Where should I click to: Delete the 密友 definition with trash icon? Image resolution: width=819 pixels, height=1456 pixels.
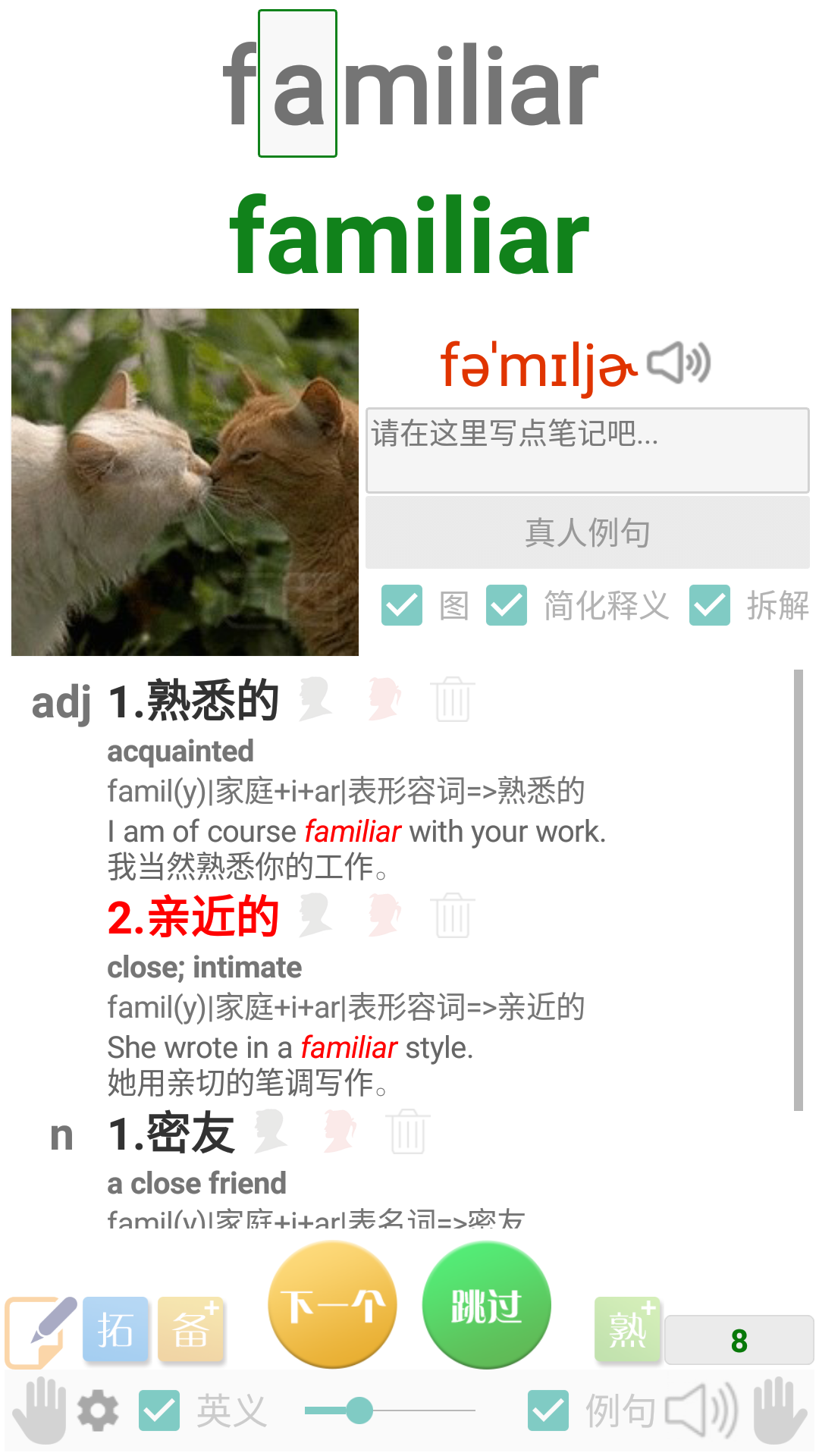click(x=409, y=1132)
